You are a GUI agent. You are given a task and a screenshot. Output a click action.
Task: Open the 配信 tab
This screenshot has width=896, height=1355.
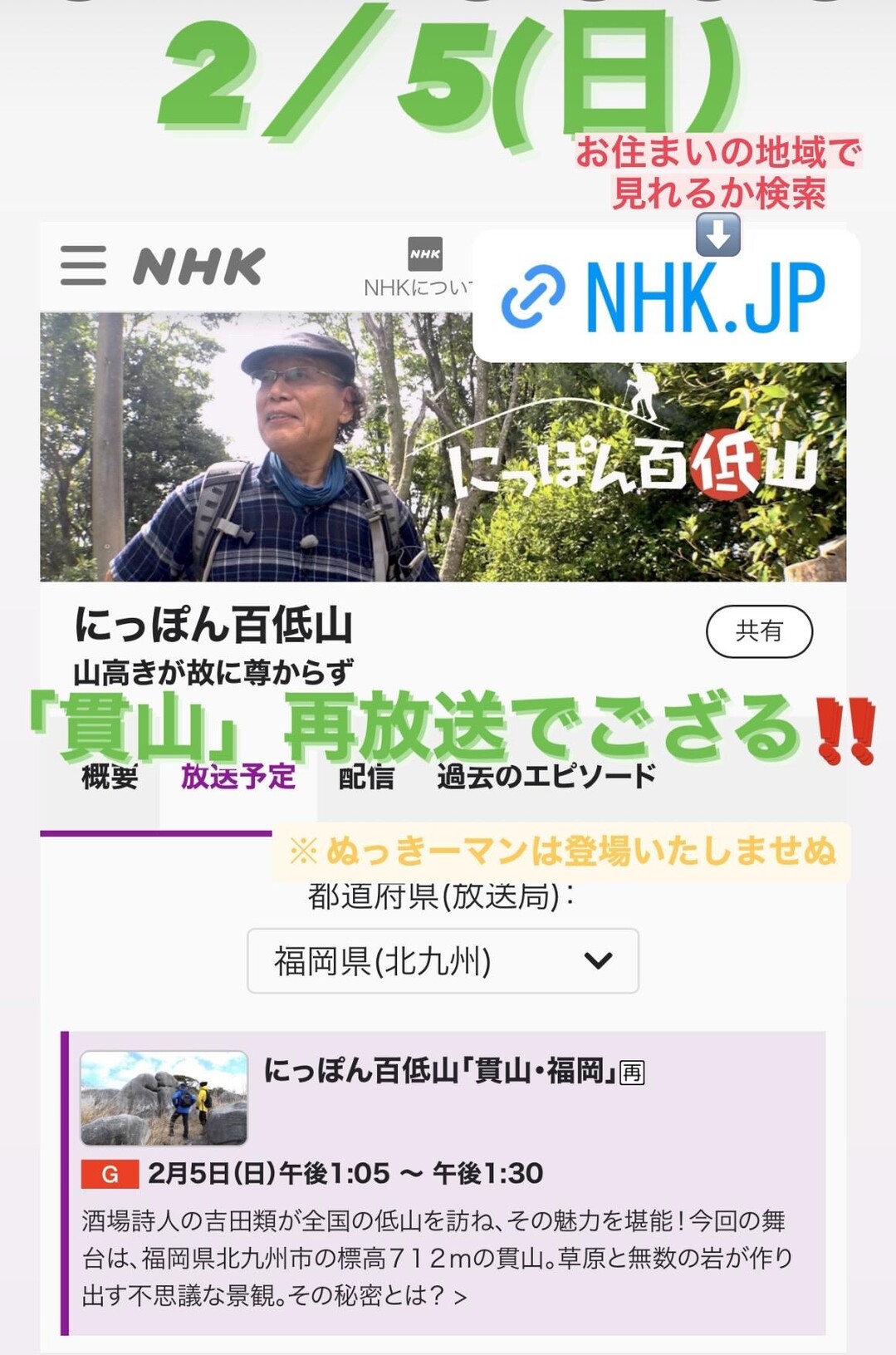click(365, 778)
